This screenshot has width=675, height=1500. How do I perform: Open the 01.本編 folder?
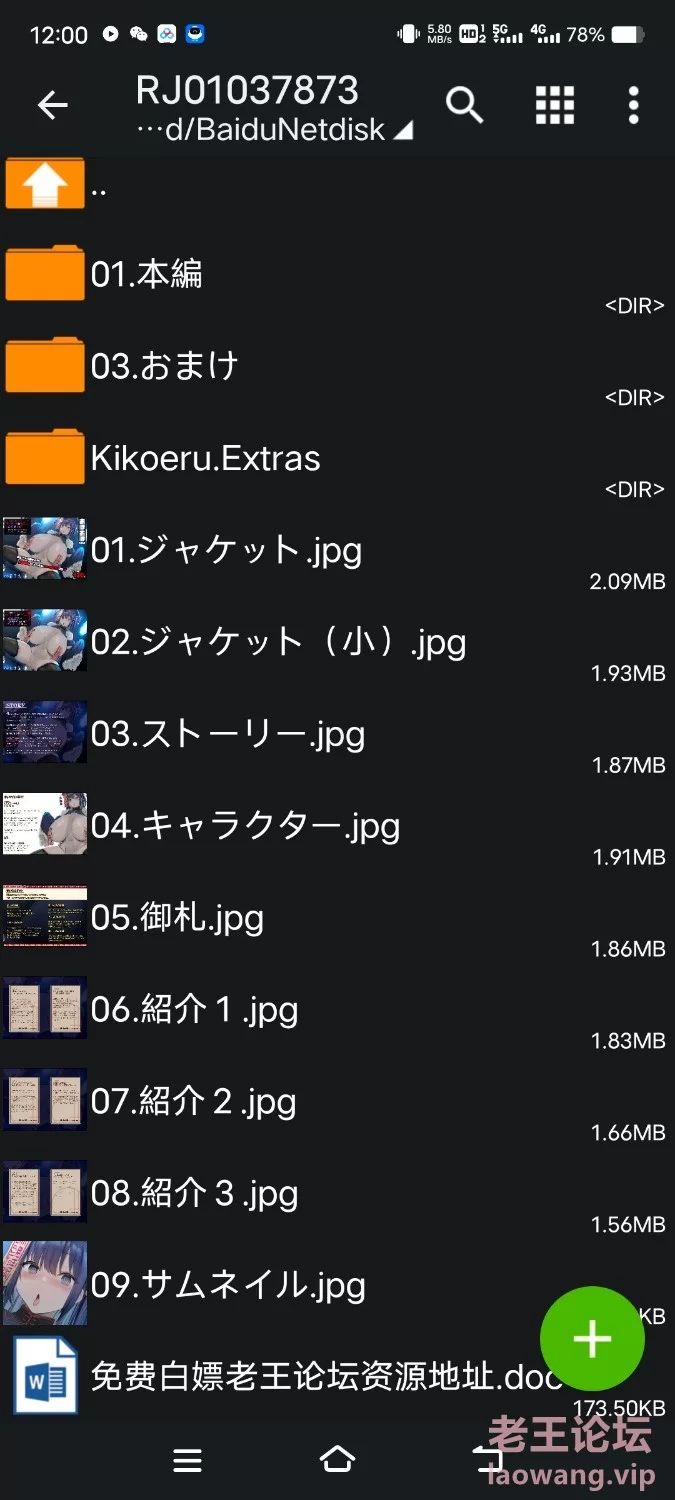point(337,273)
